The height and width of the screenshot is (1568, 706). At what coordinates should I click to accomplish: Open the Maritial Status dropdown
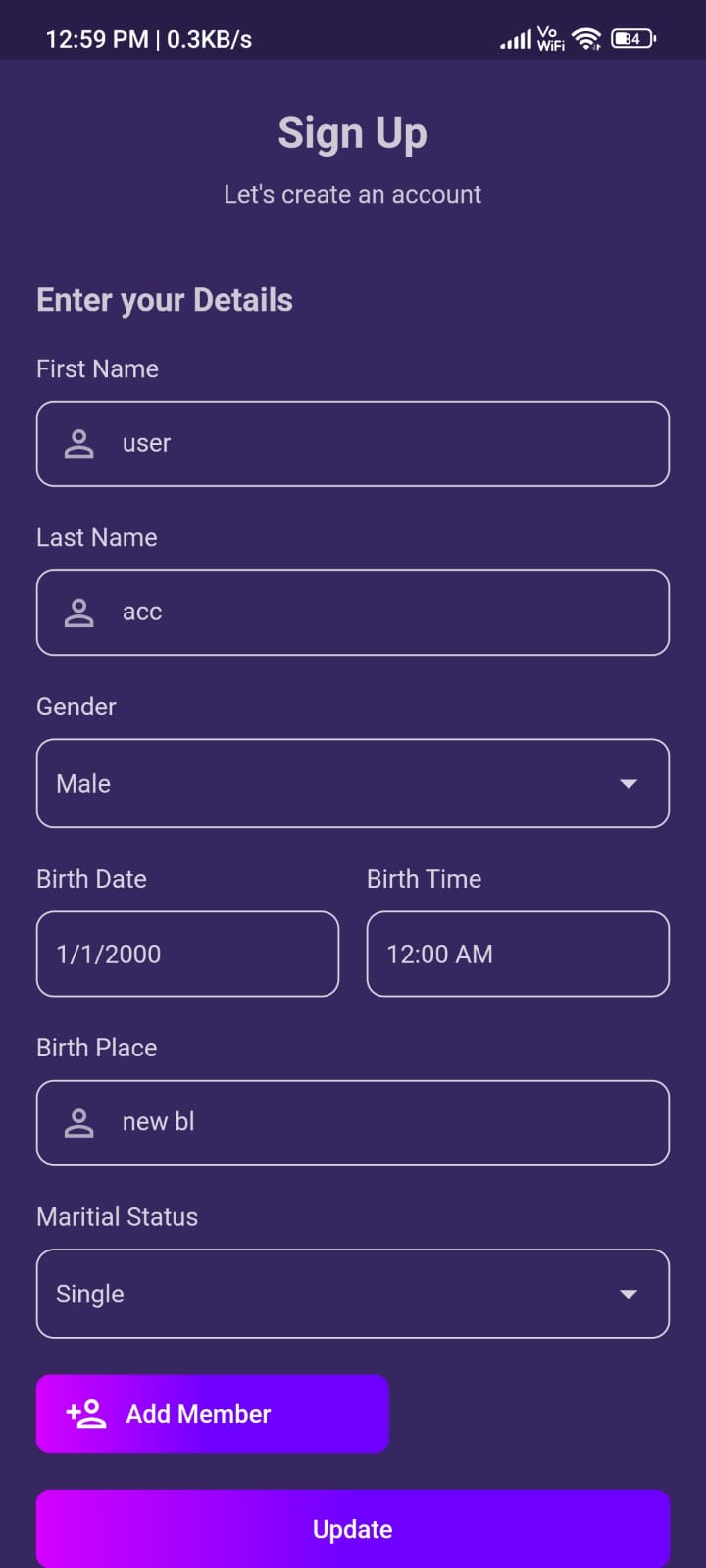coord(353,1294)
